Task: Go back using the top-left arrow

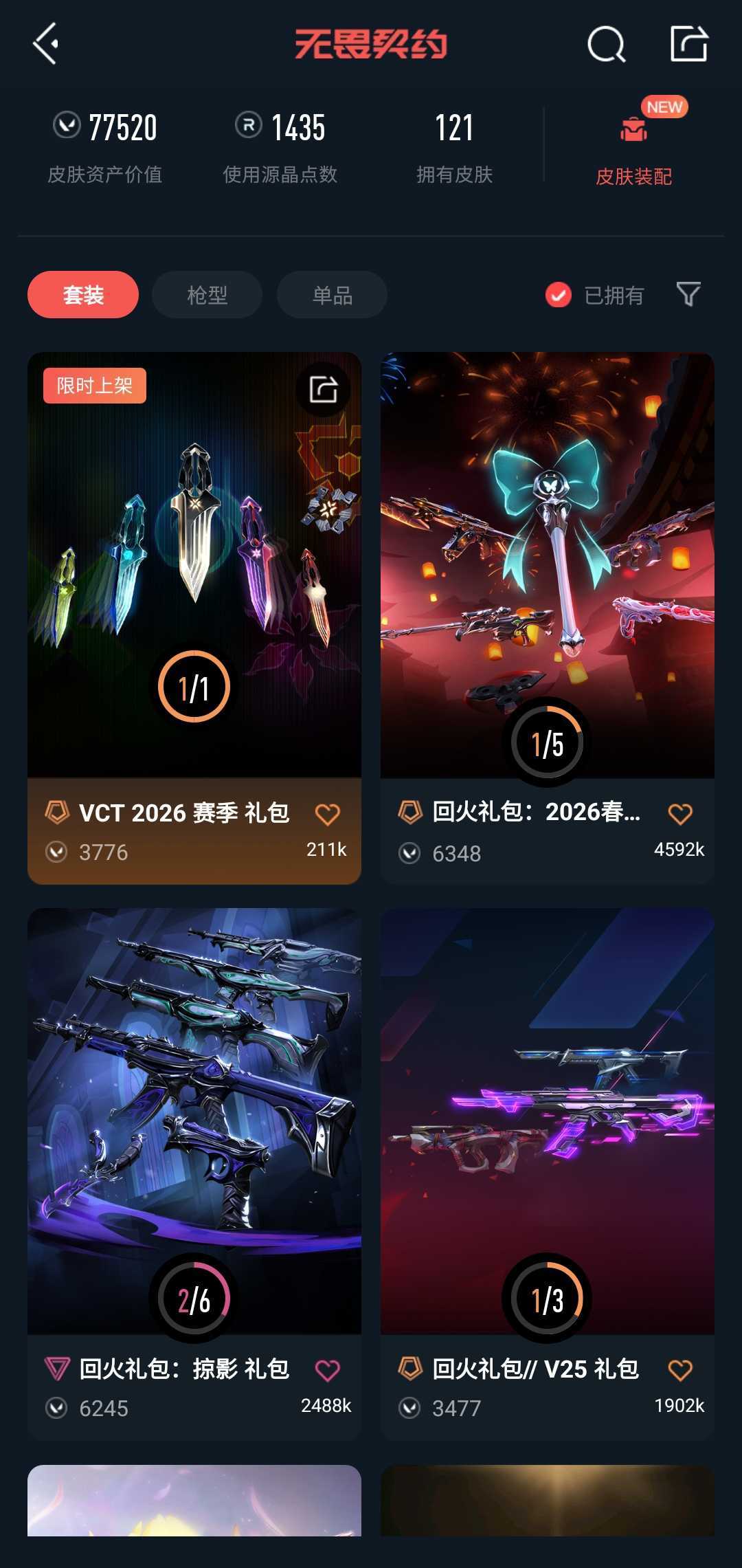Action: click(46, 44)
